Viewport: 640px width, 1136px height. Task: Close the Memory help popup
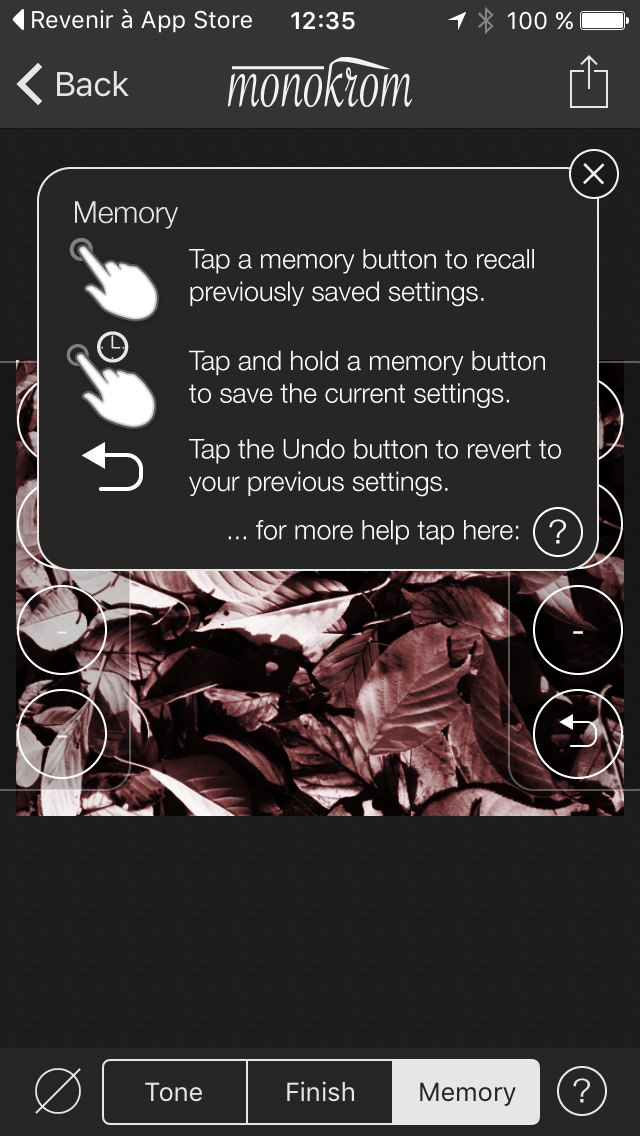point(594,174)
